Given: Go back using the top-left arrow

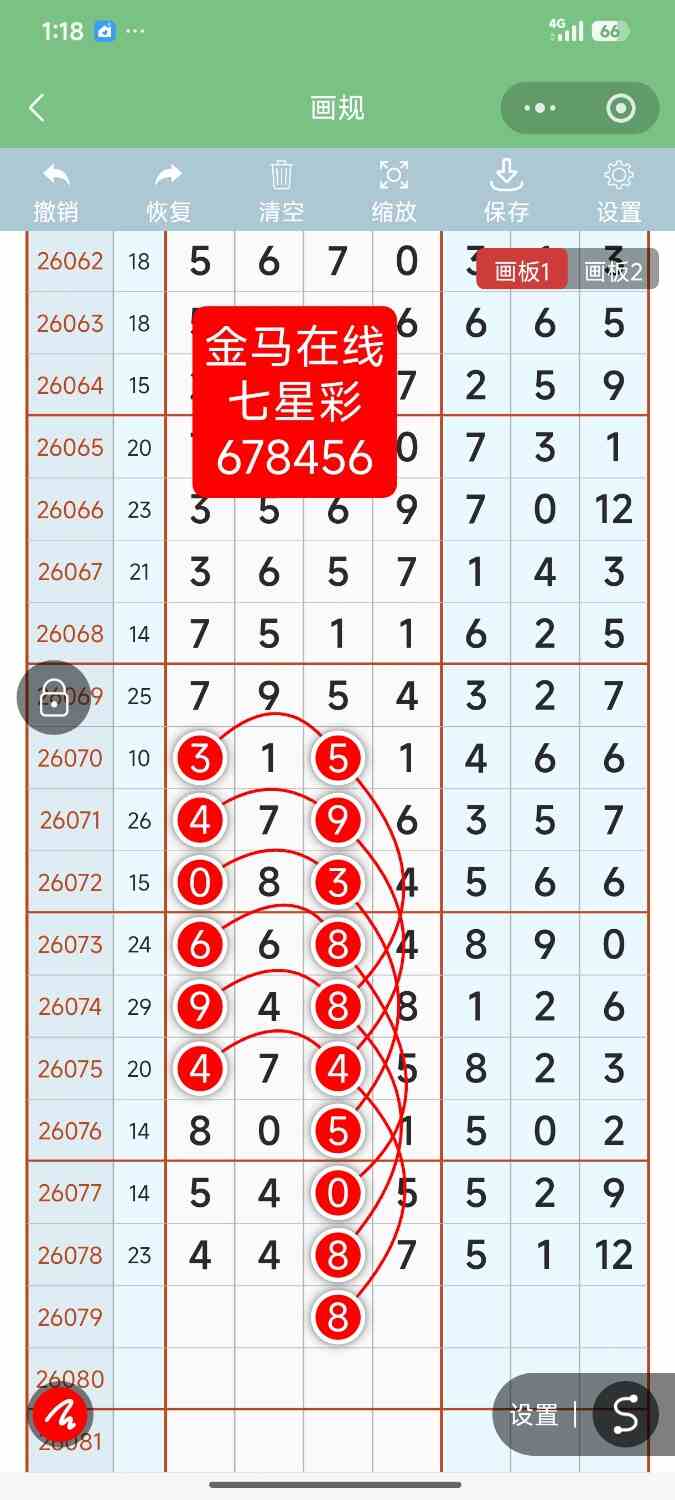Looking at the screenshot, I should pyautogui.click(x=37, y=108).
